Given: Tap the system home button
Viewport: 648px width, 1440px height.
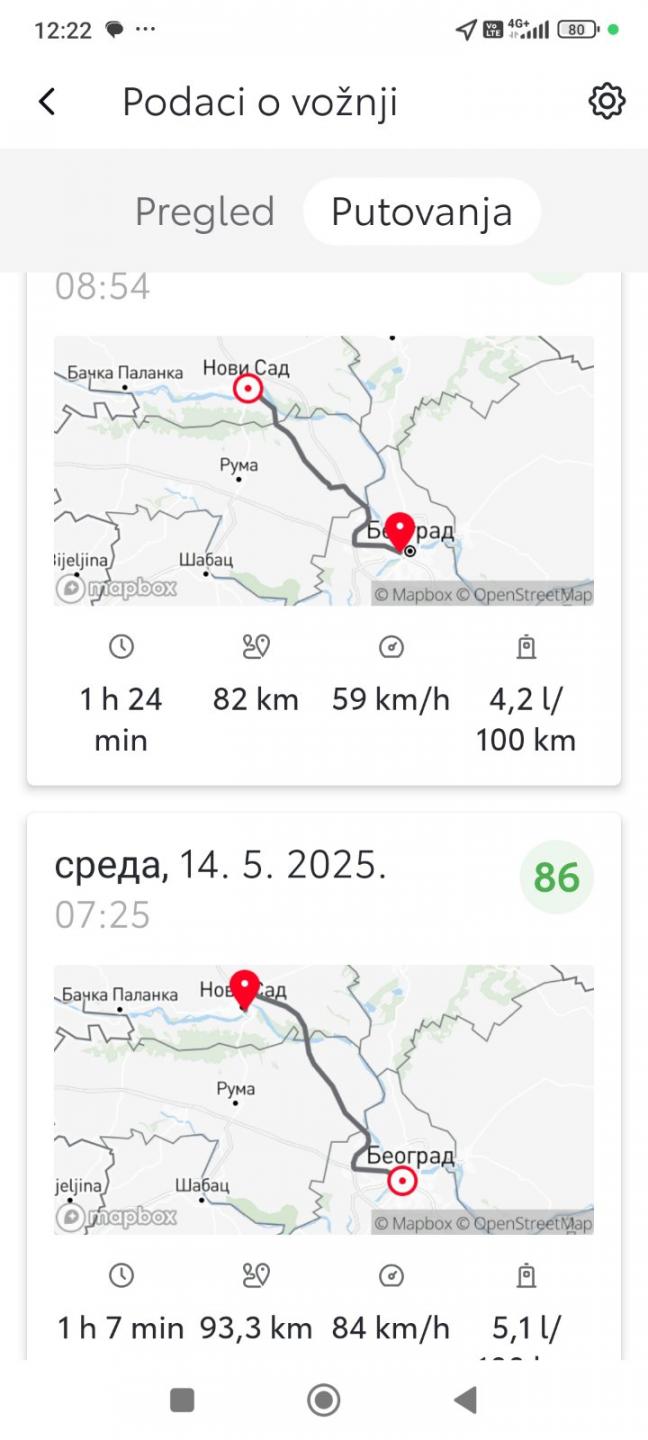Looking at the screenshot, I should click(x=323, y=1399).
